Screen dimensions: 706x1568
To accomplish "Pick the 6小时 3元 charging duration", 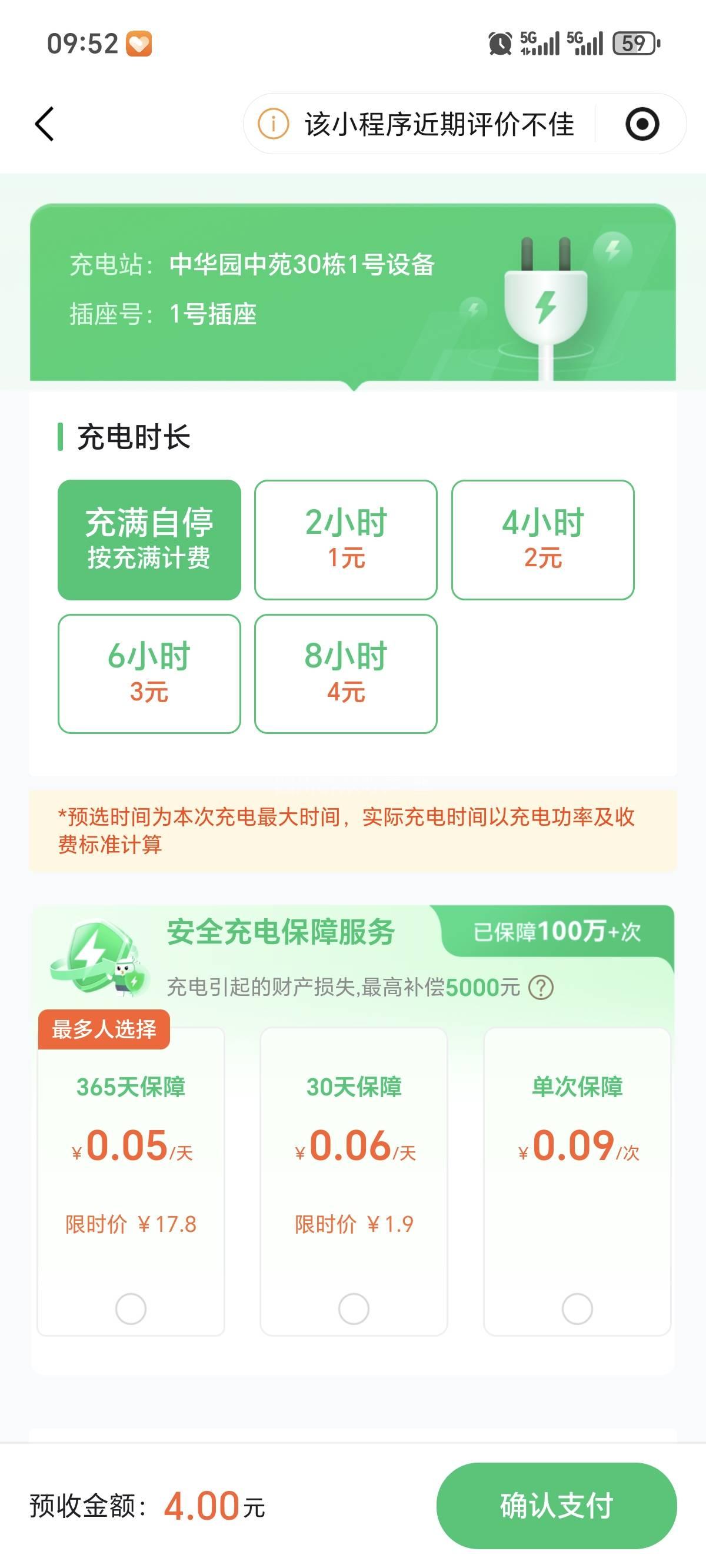I will [149, 673].
